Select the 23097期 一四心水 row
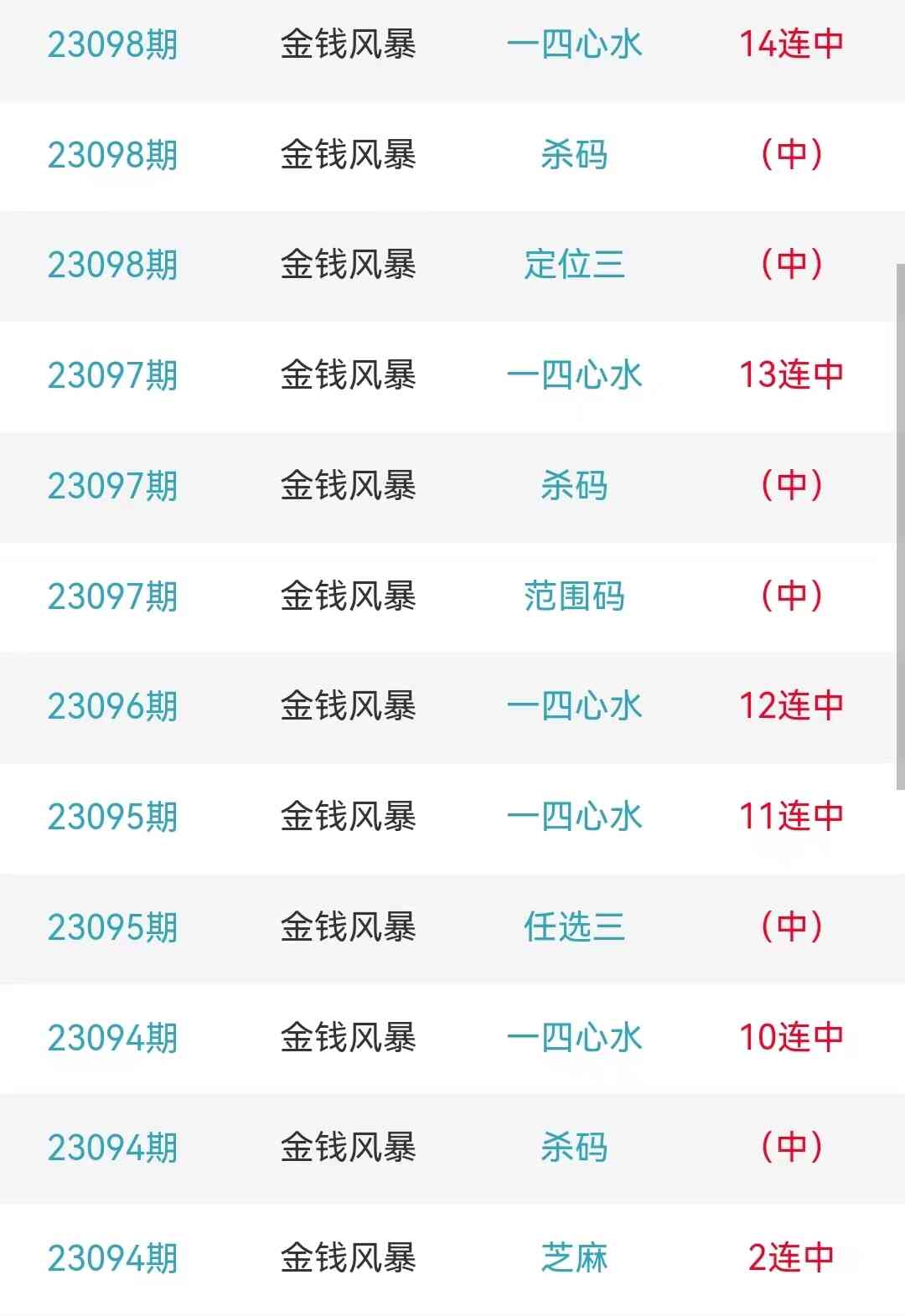This screenshot has height=1316, width=905. pyautogui.click(x=574, y=375)
